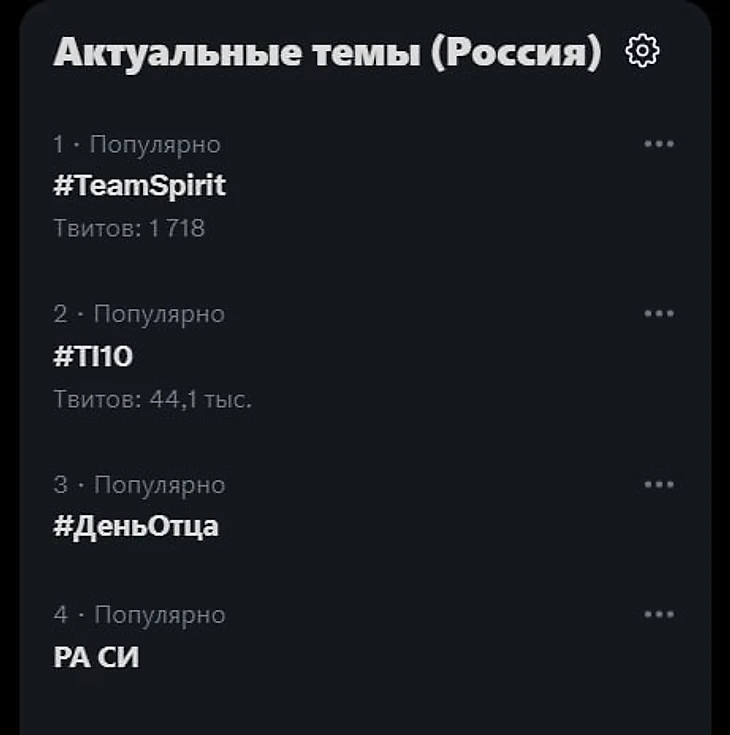Open the #TeamSpirit trending topic
Viewport: 730px width, 735px height.
139,186
